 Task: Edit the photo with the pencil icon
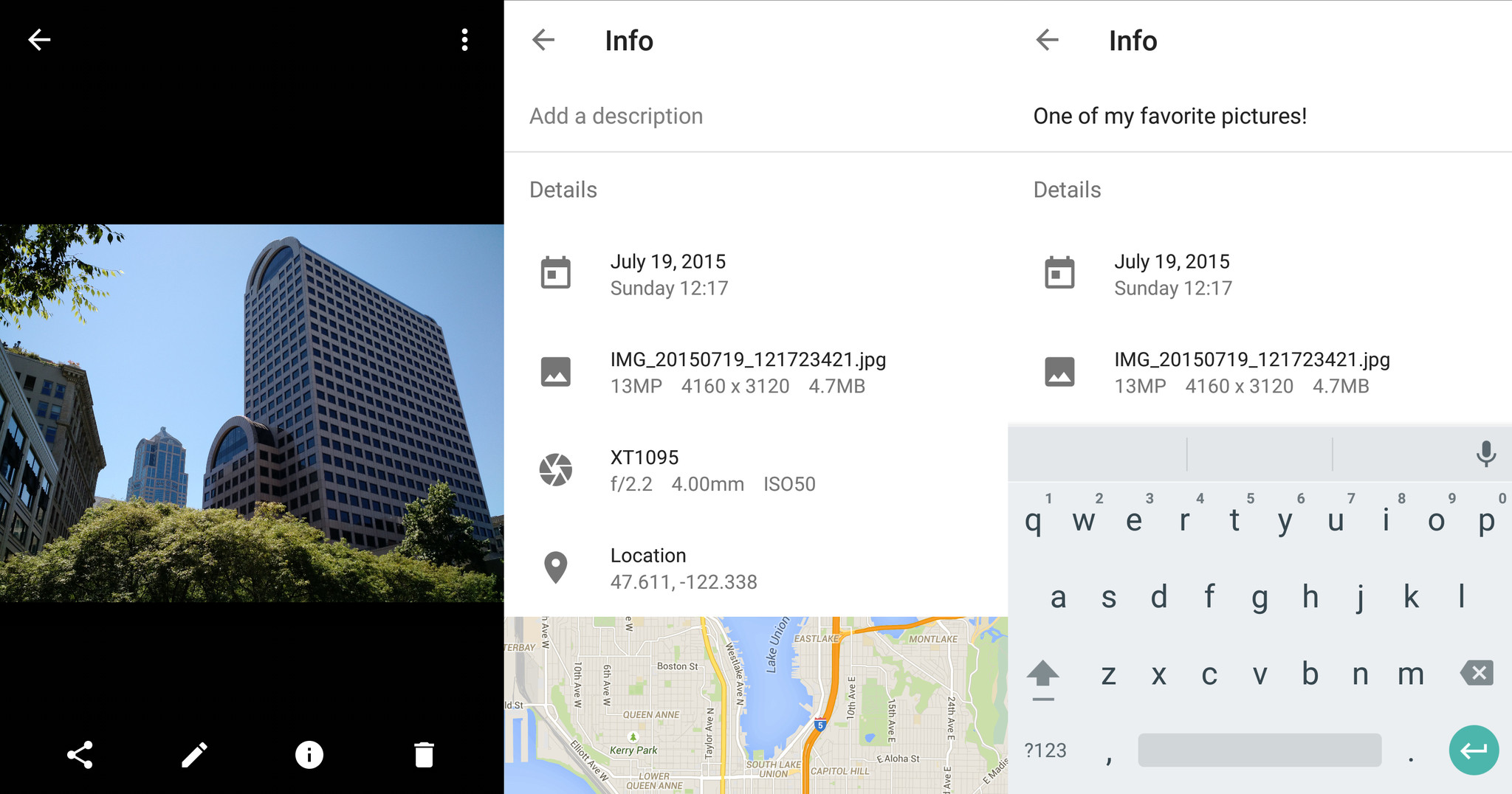(x=194, y=755)
